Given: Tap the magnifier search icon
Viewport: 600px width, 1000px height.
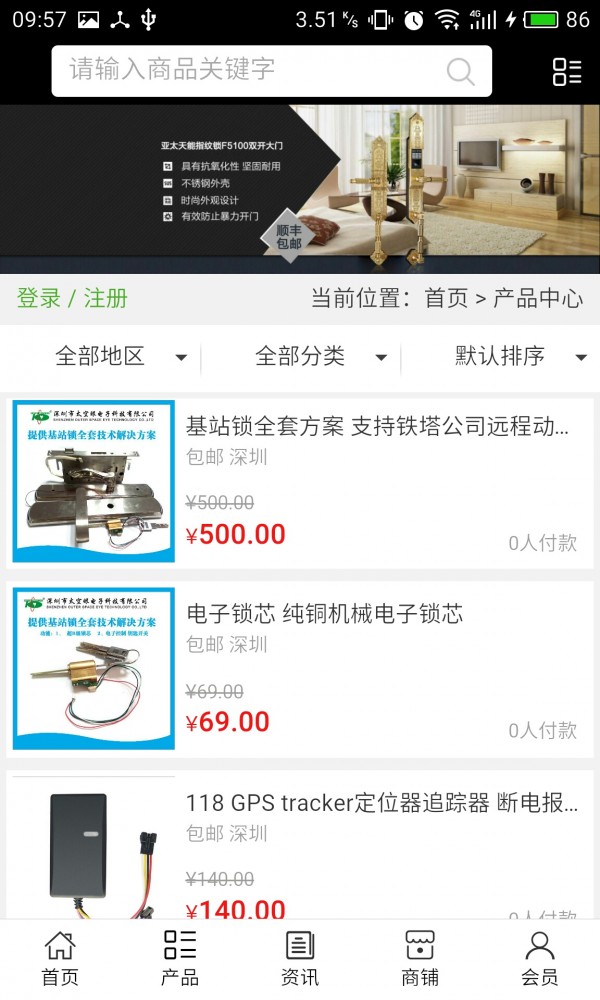Looking at the screenshot, I should click(460, 71).
